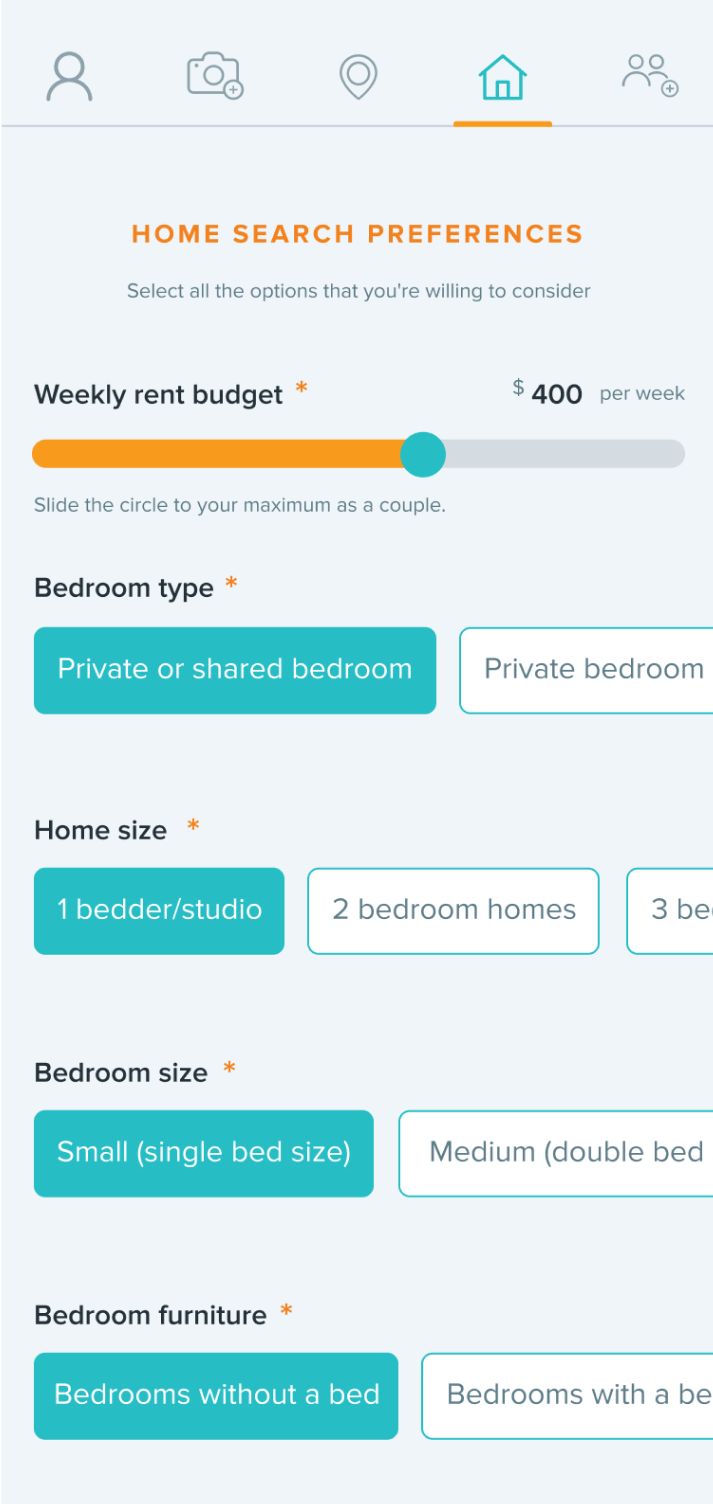Select Medium (double bed) bedroom size
713x1504 pixels.
pyautogui.click(x=560, y=1153)
